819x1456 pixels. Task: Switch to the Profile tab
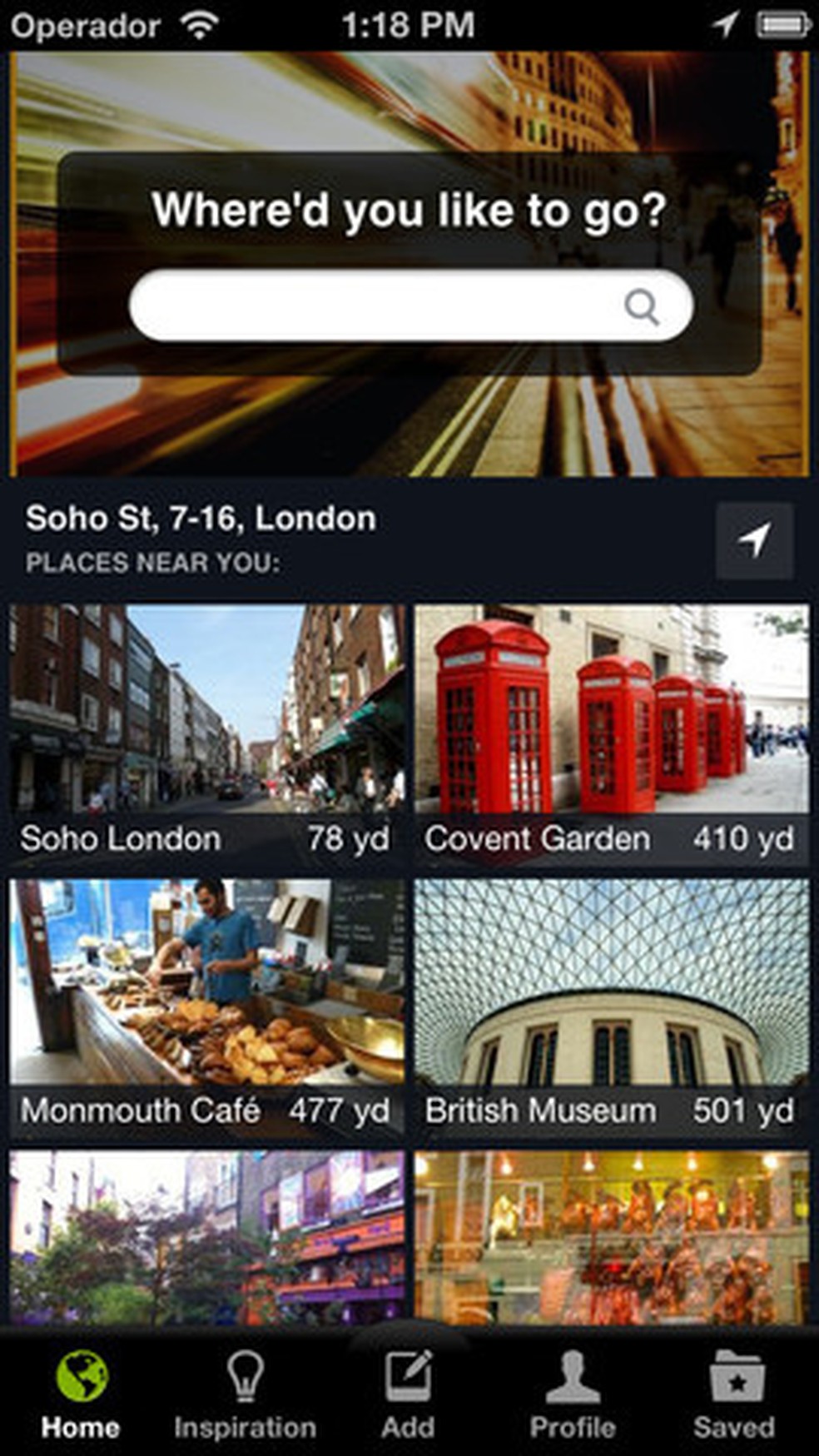[573, 1394]
